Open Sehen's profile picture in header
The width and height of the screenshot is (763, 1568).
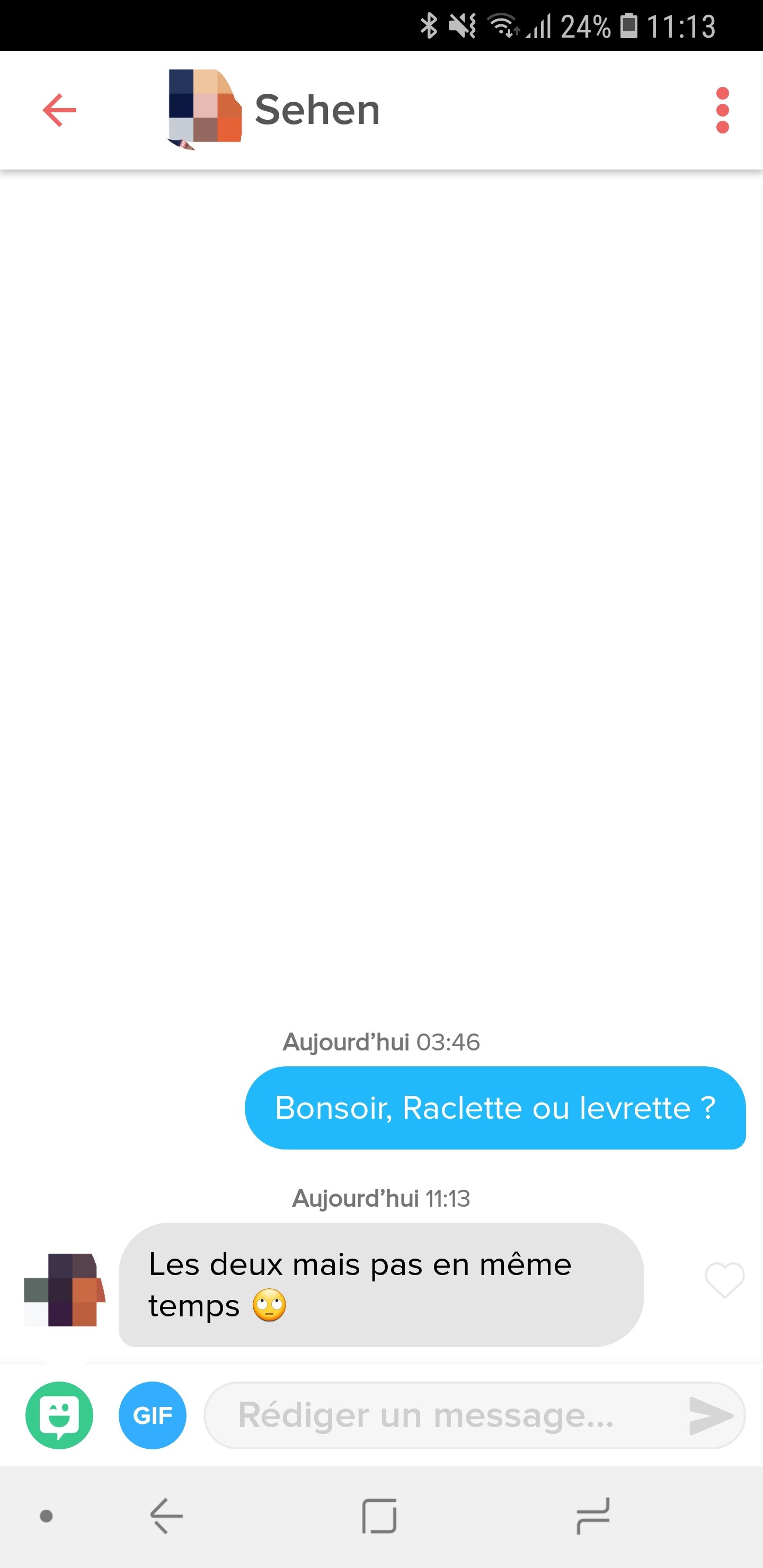coord(205,109)
